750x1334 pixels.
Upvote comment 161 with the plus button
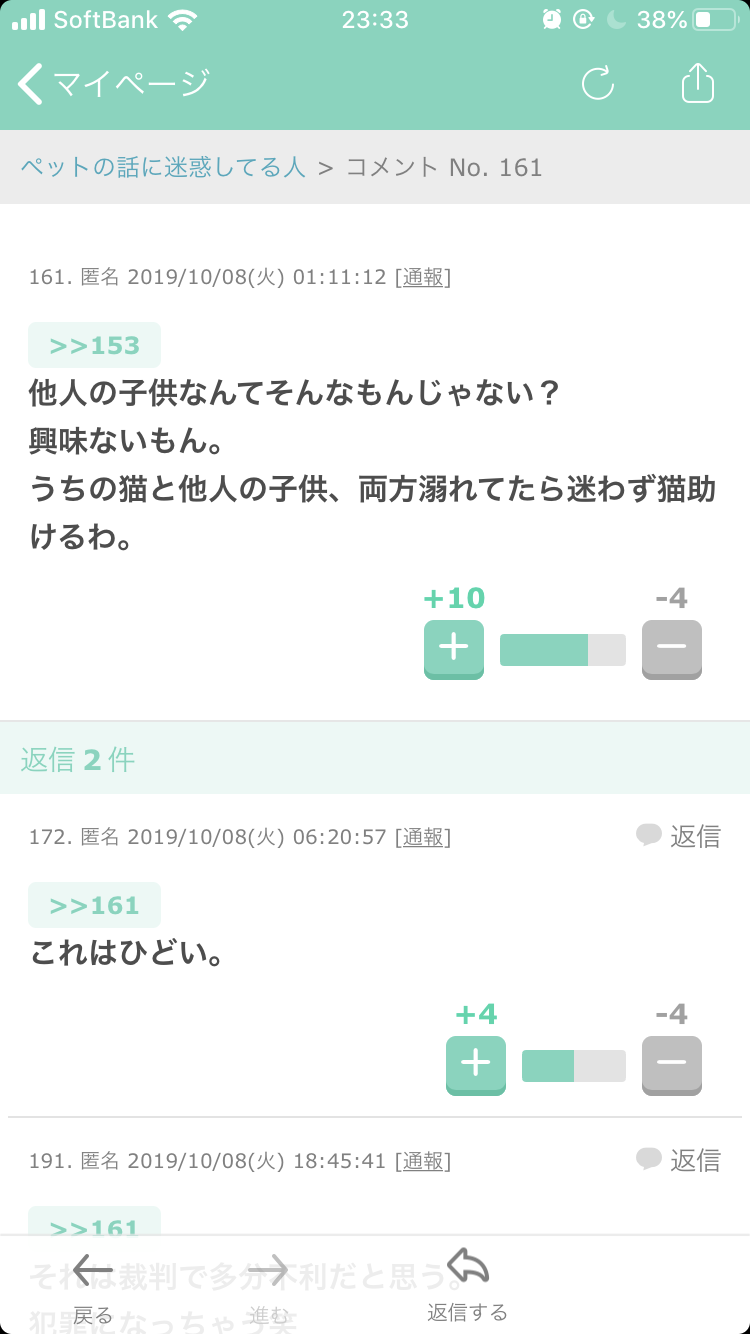tap(454, 649)
